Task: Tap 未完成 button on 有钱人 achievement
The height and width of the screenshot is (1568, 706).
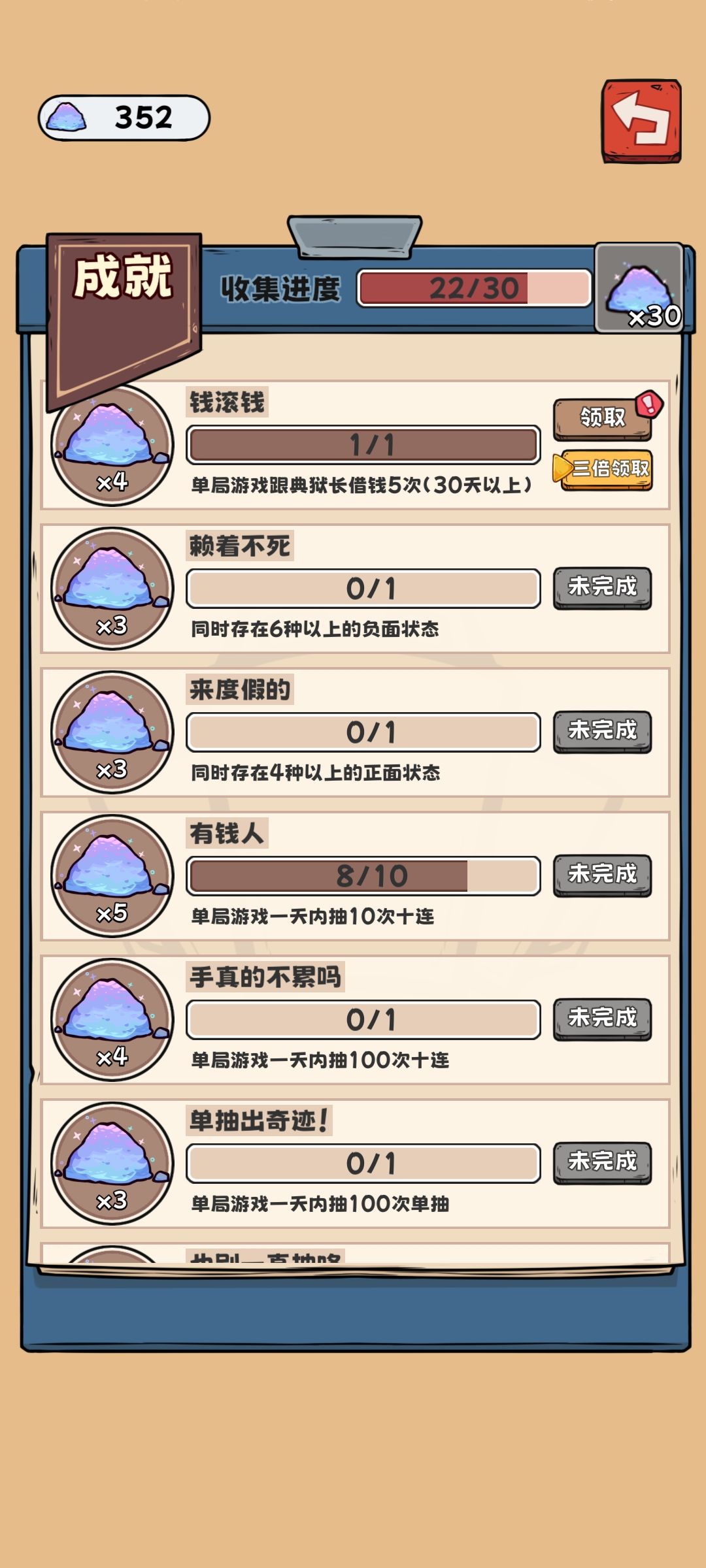Action: [x=601, y=876]
